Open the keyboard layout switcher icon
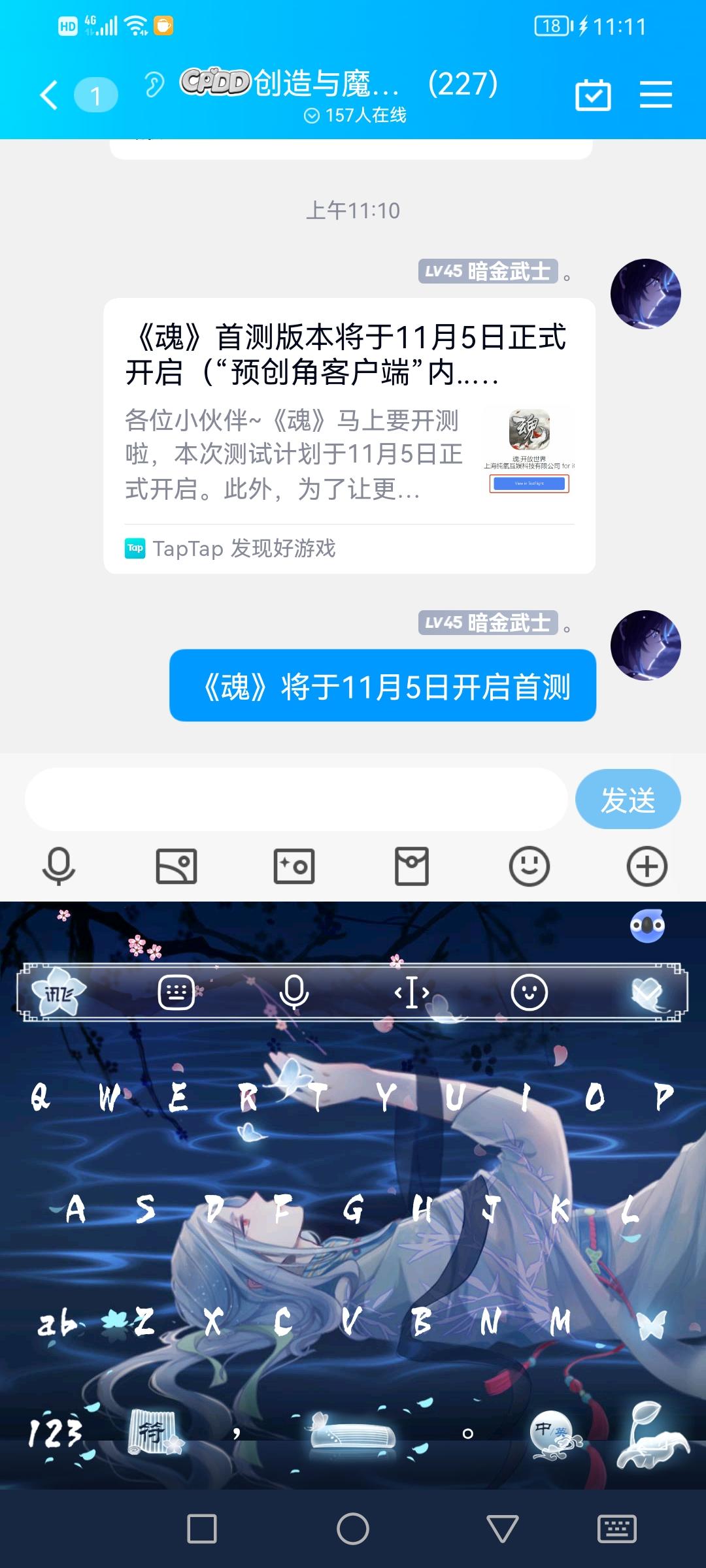 pos(176,990)
